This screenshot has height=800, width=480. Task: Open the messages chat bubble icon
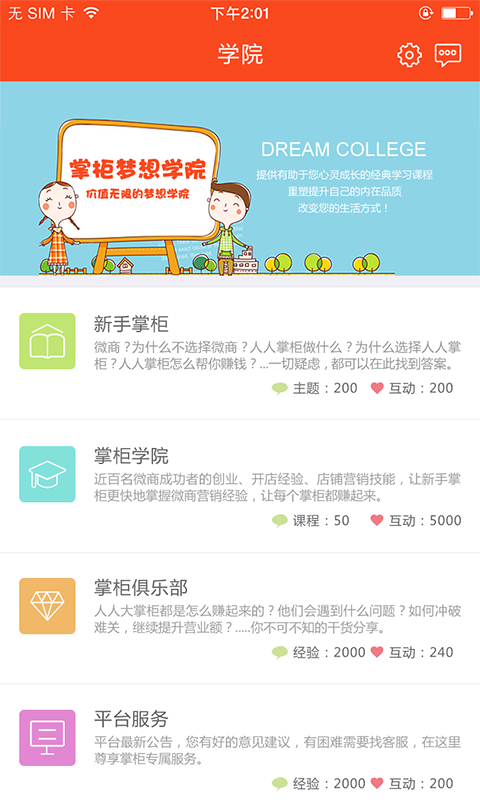[x=448, y=55]
